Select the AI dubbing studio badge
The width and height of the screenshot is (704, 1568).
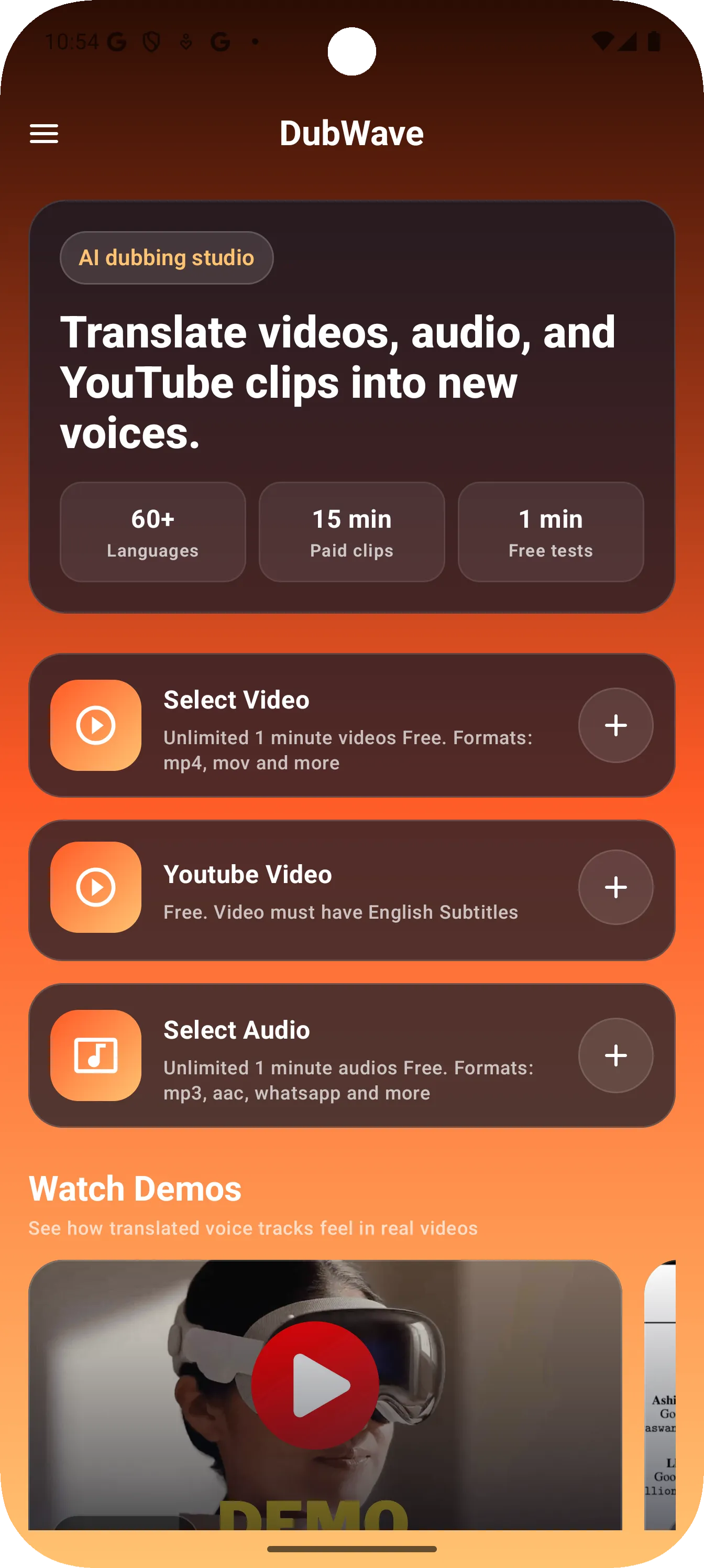(167, 257)
